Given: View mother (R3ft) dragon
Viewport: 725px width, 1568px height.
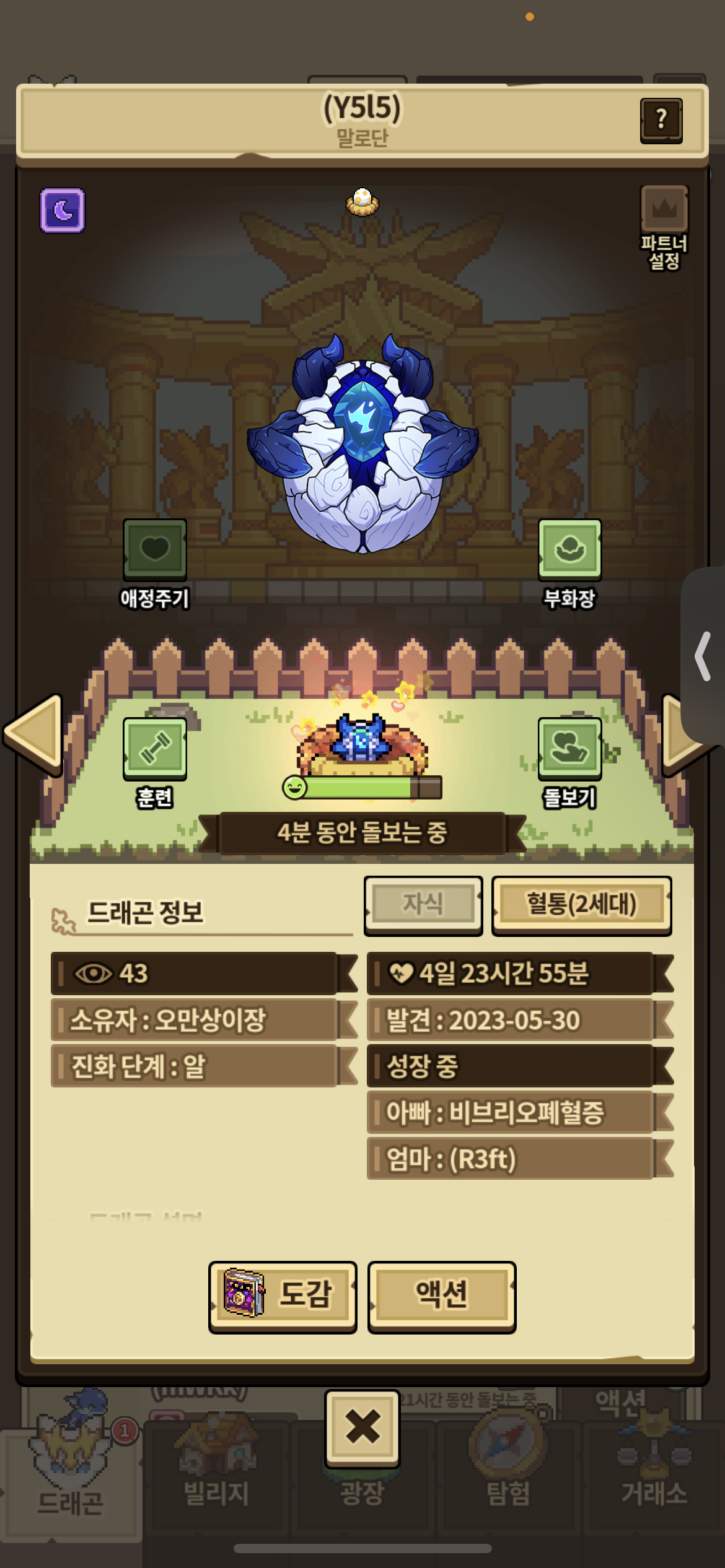Looking at the screenshot, I should click(510, 1159).
